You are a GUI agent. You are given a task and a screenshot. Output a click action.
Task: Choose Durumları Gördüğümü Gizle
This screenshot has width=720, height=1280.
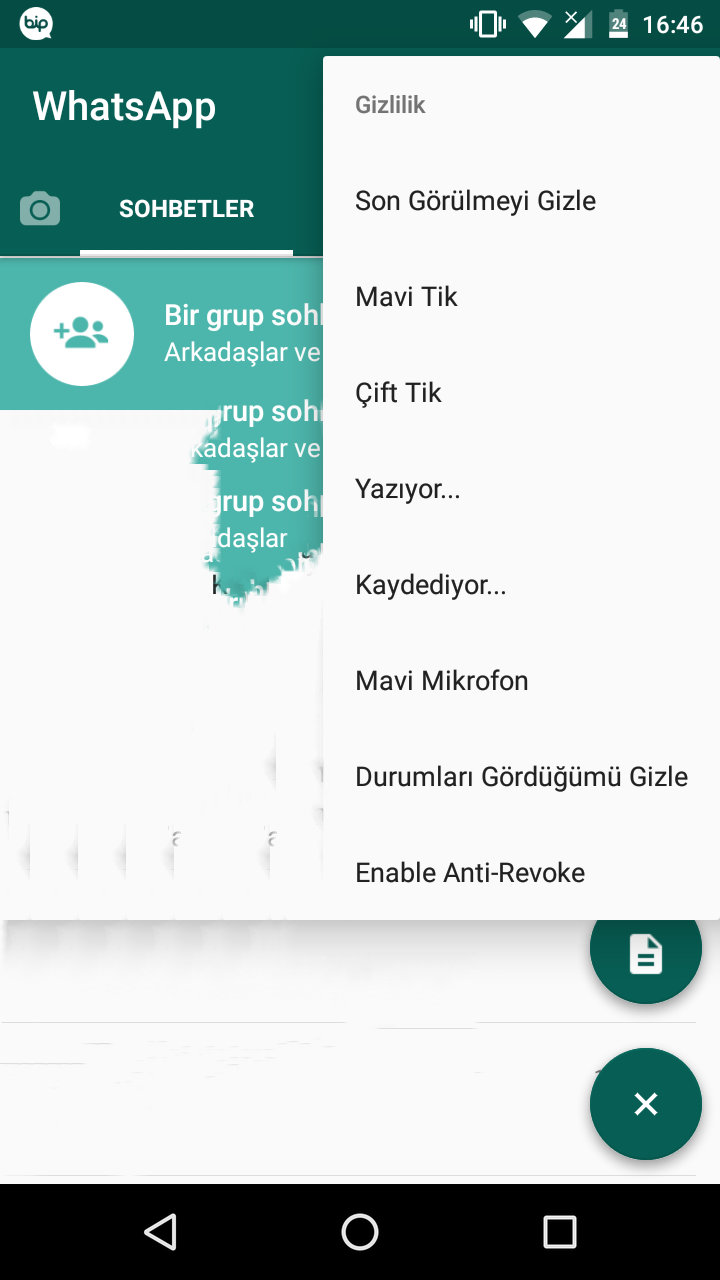point(520,777)
